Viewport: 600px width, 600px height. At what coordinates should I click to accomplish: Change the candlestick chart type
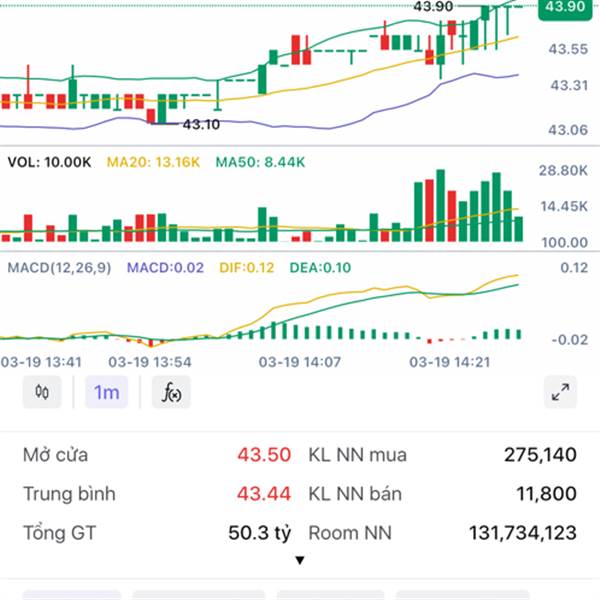click(41, 393)
